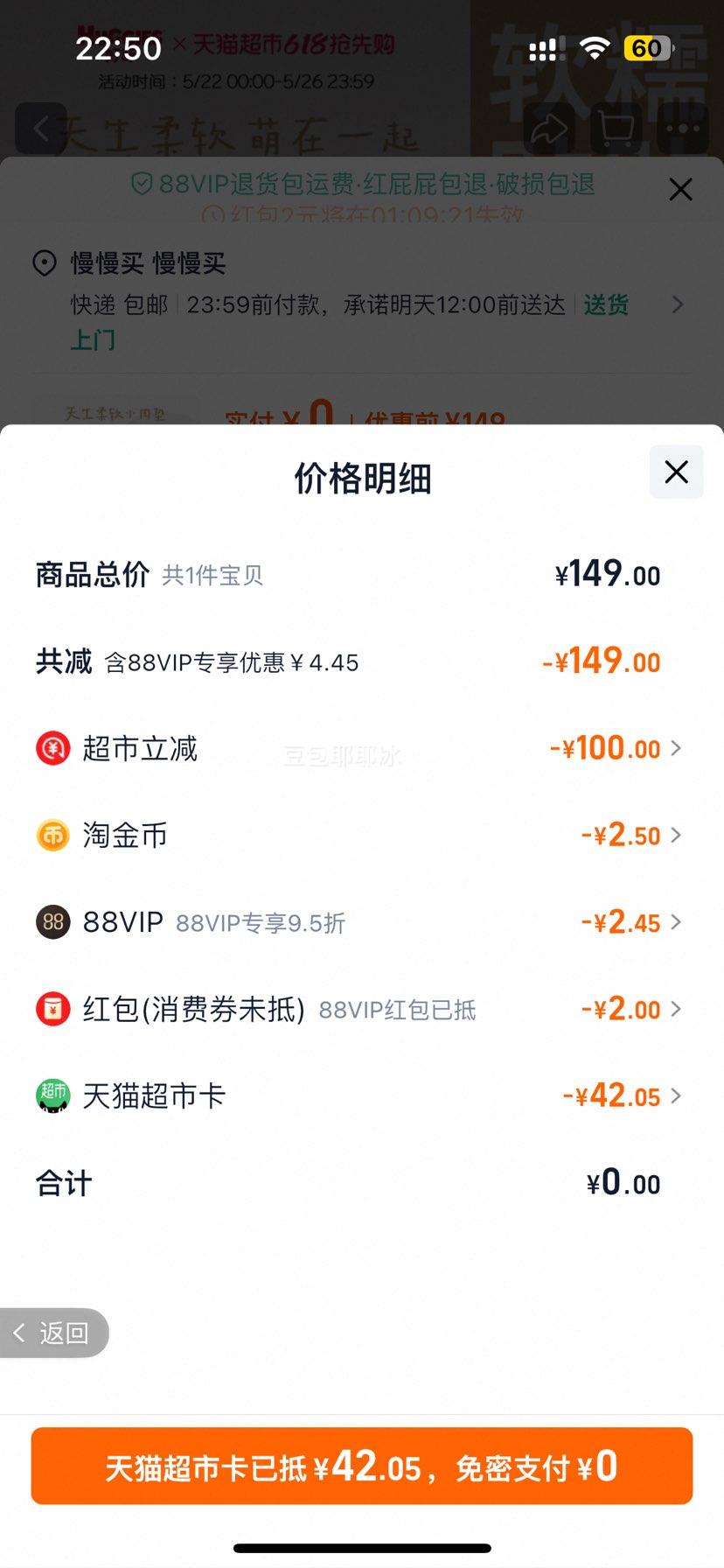Close the 价格明细 price detail sheet
Viewport: 724px width, 1568px height.
tap(676, 472)
